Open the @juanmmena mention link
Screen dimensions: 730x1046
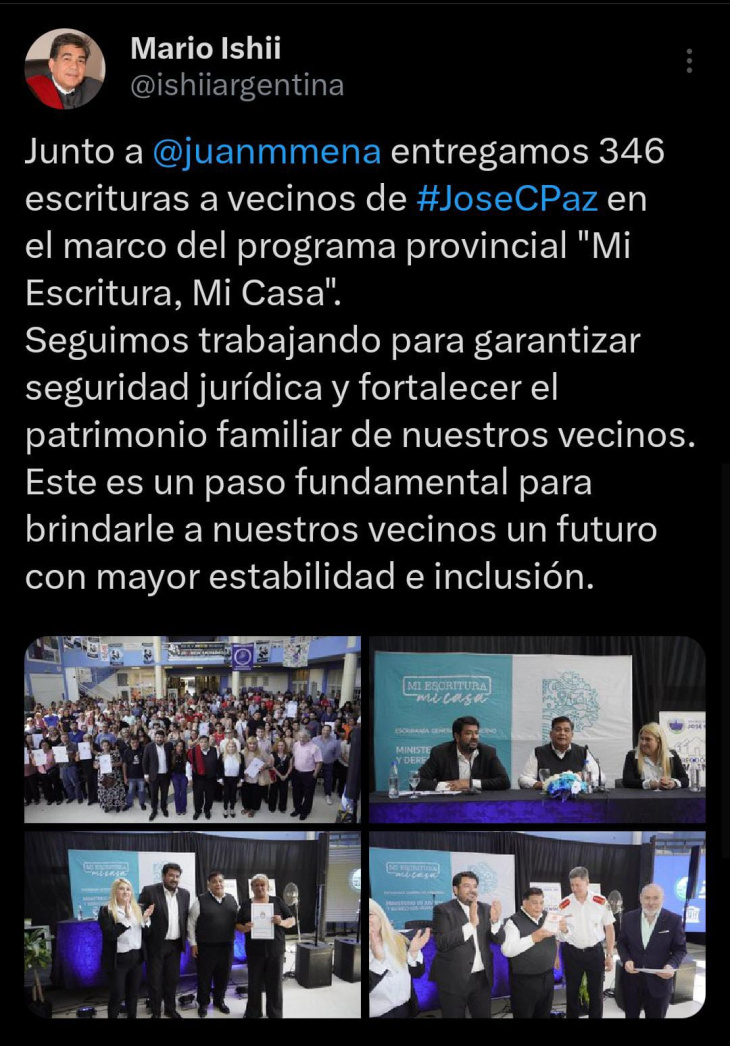(267, 152)
